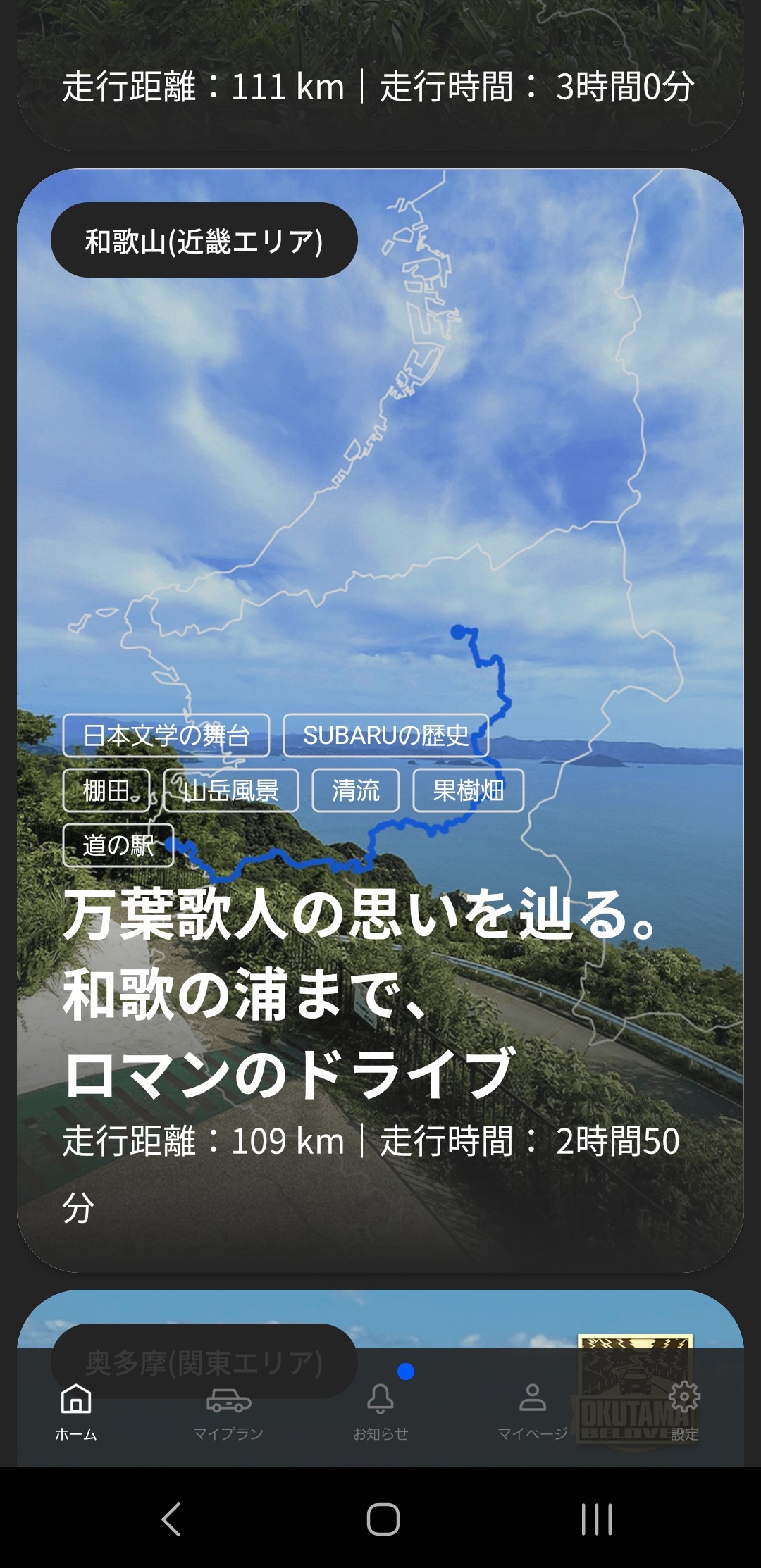This screenshot has width=761, height=1568.
Task: Open the Okutama Kanto area course card
Action: pyautogui.click(x=380, y=1318)
